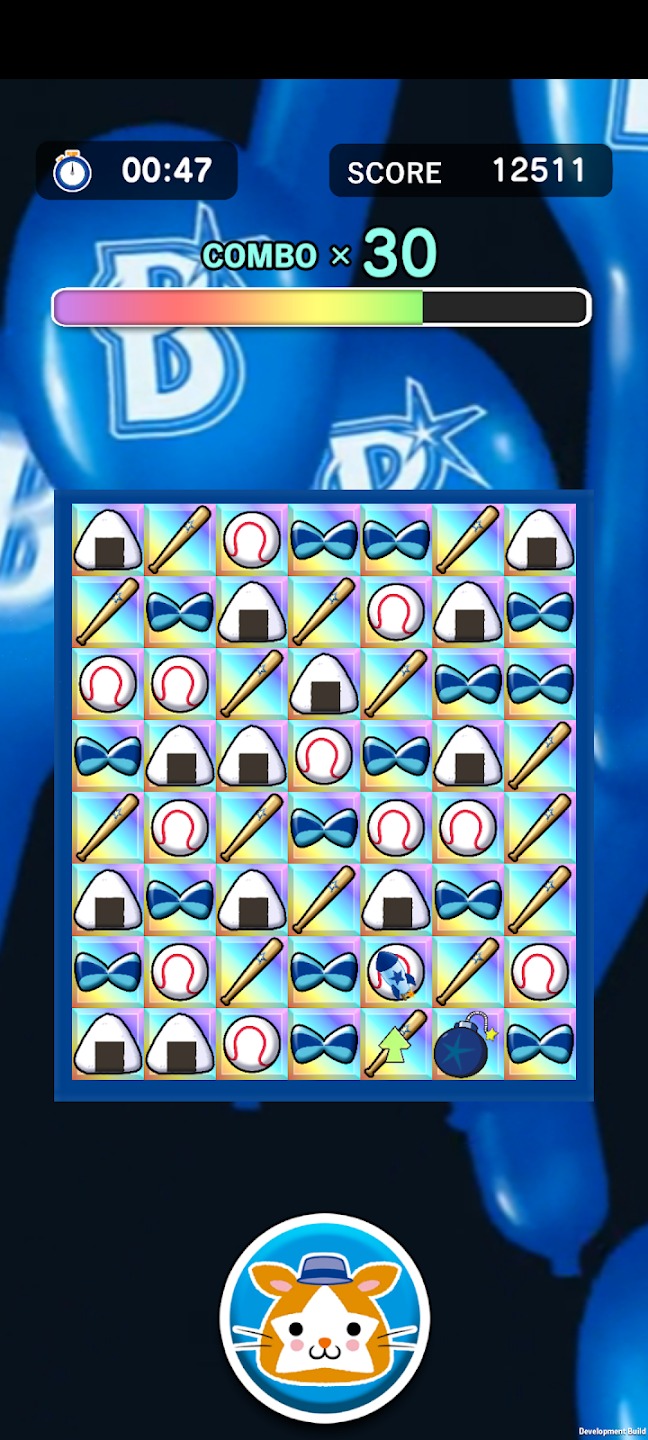This screenshot has width=648, height=1440.
Task: Activate the cat character skill button
Action: pos(324,1317)
